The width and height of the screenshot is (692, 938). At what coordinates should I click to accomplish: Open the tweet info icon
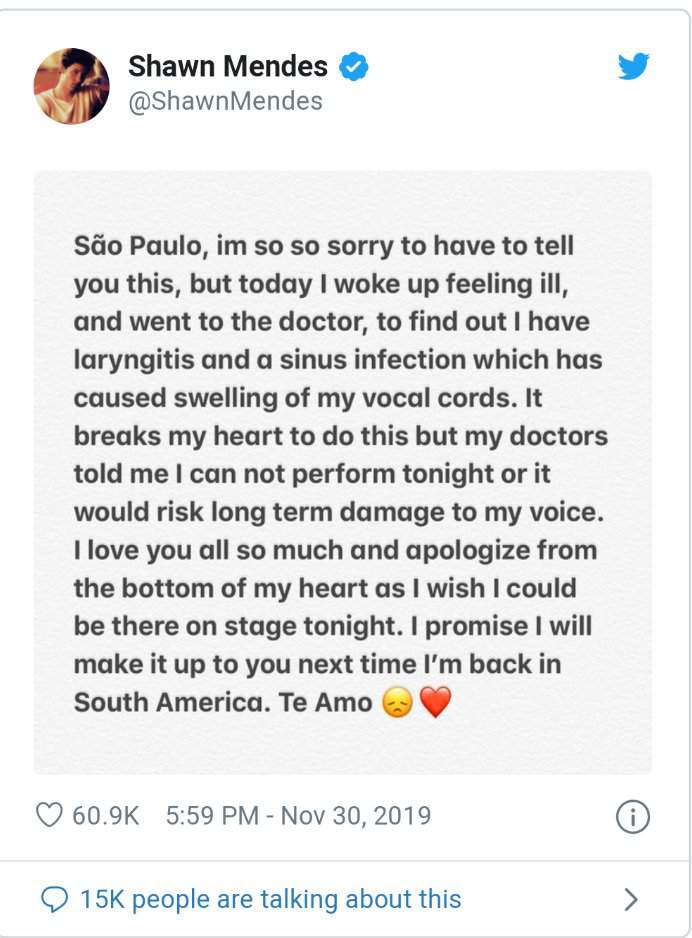632,817
